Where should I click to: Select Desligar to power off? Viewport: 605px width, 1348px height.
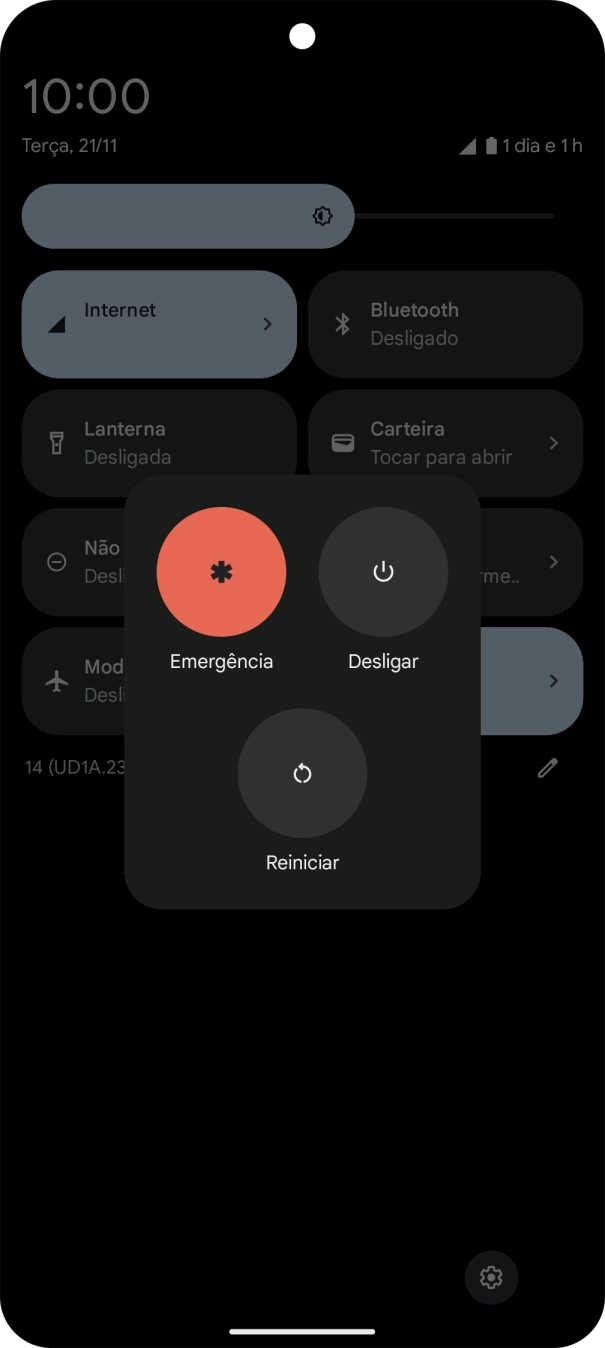[383, 572]
